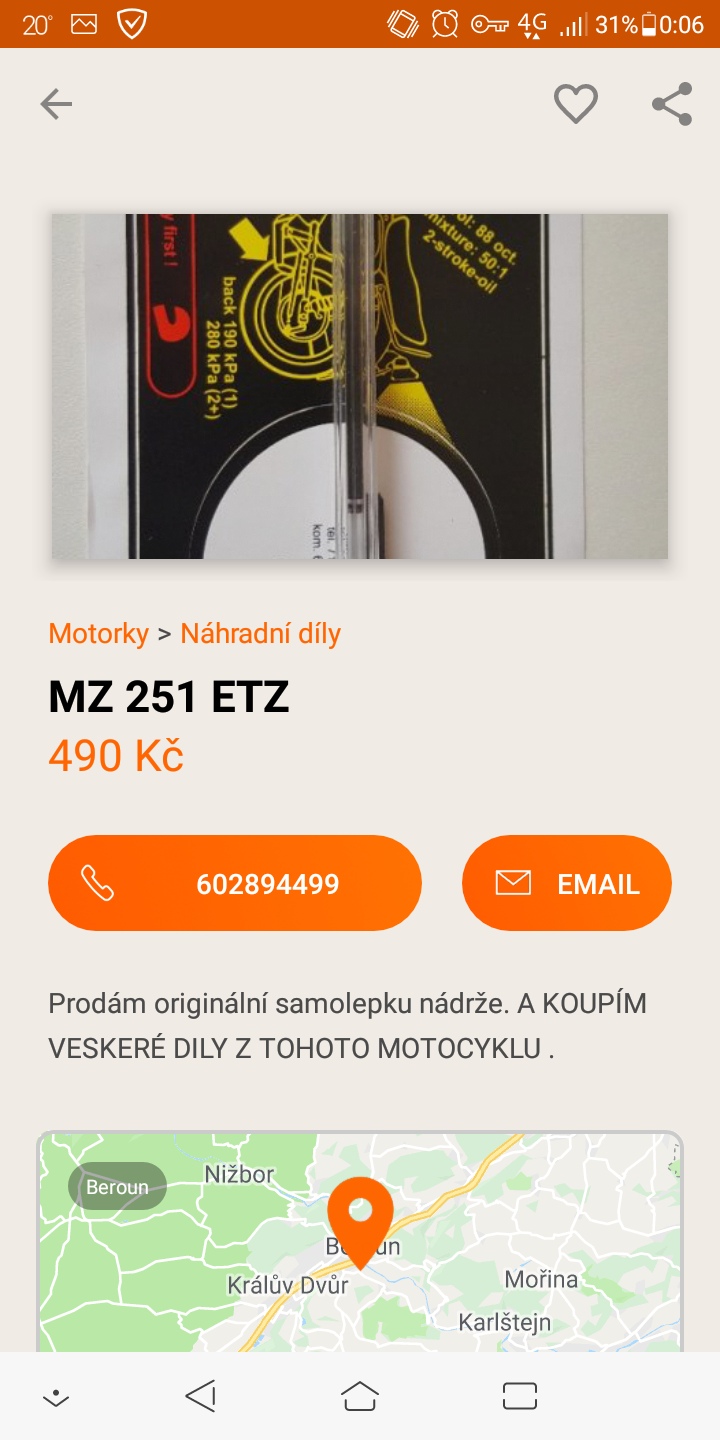720x1440 pixels.
Task: Contact the seller via EMAIL button
Action: 566,884
